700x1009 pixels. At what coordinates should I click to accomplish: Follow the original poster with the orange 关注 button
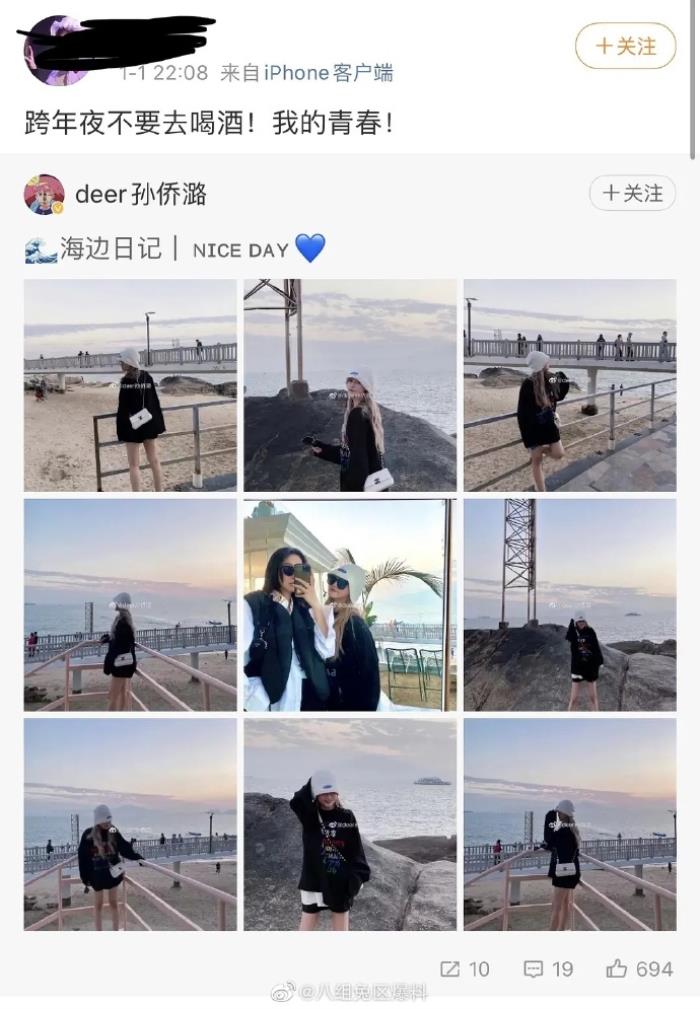point(625,46)
